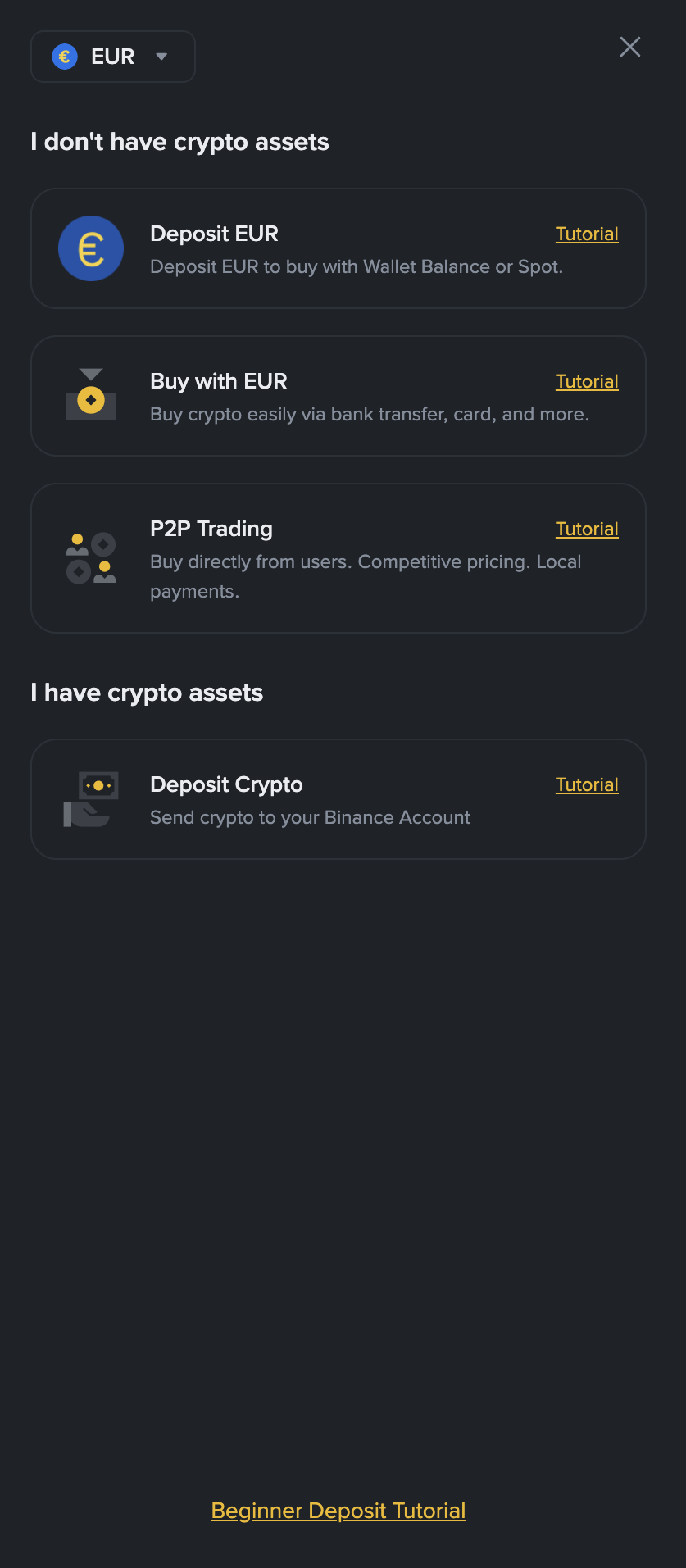Image resolution: width=686 pixels, height=1568 pixels.
Task: Click the Tutorial link beside Buy with EUR
Action: coord(587,381)
